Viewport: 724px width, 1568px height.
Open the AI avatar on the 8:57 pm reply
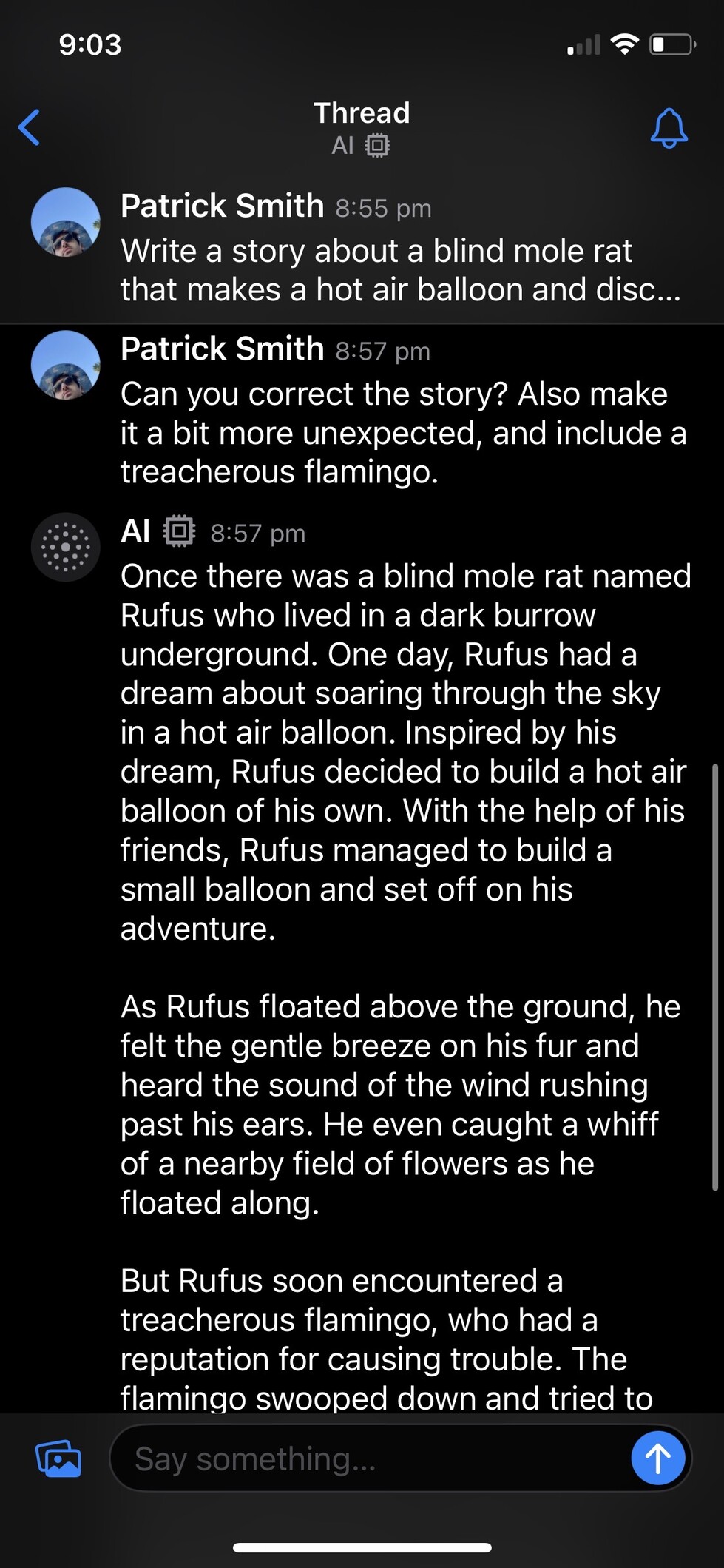point(66,548)
